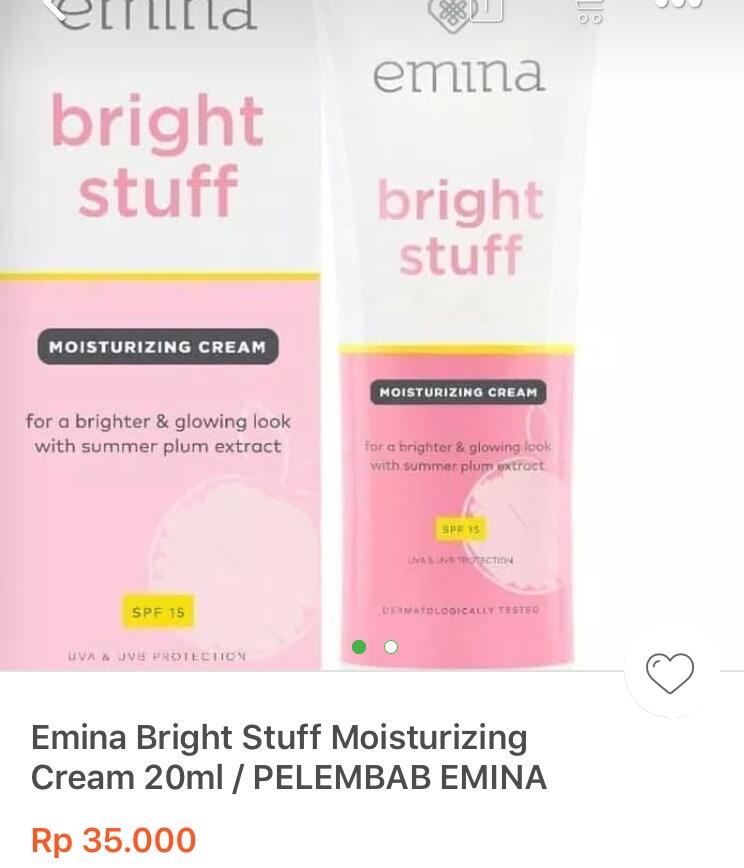Tap the green progress dot under the images

[x=359, y=647]
